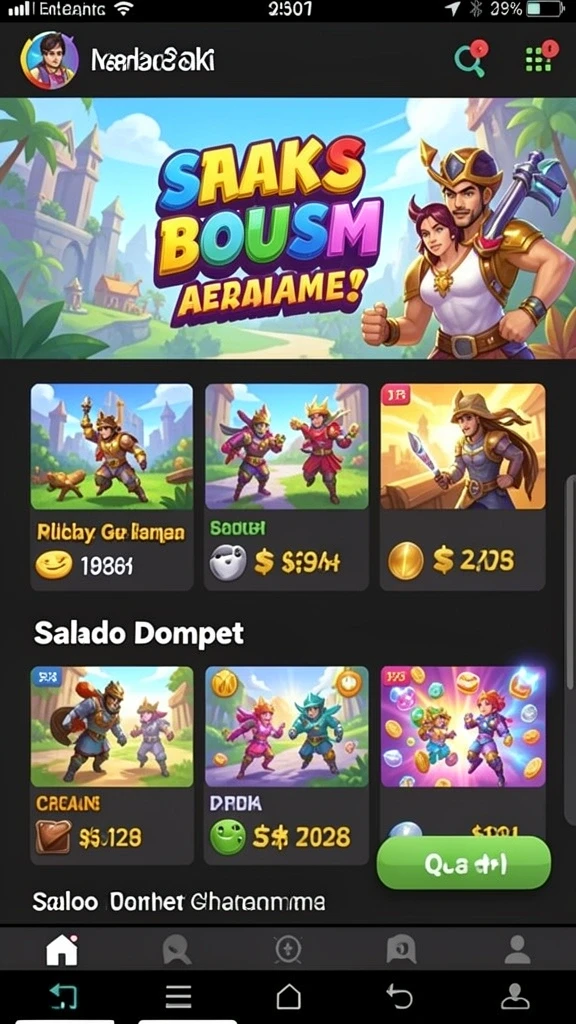Open the Rlicby Gu llamea game card
Viewport: 576px width, 1024px height.
[x=112, y=487]
